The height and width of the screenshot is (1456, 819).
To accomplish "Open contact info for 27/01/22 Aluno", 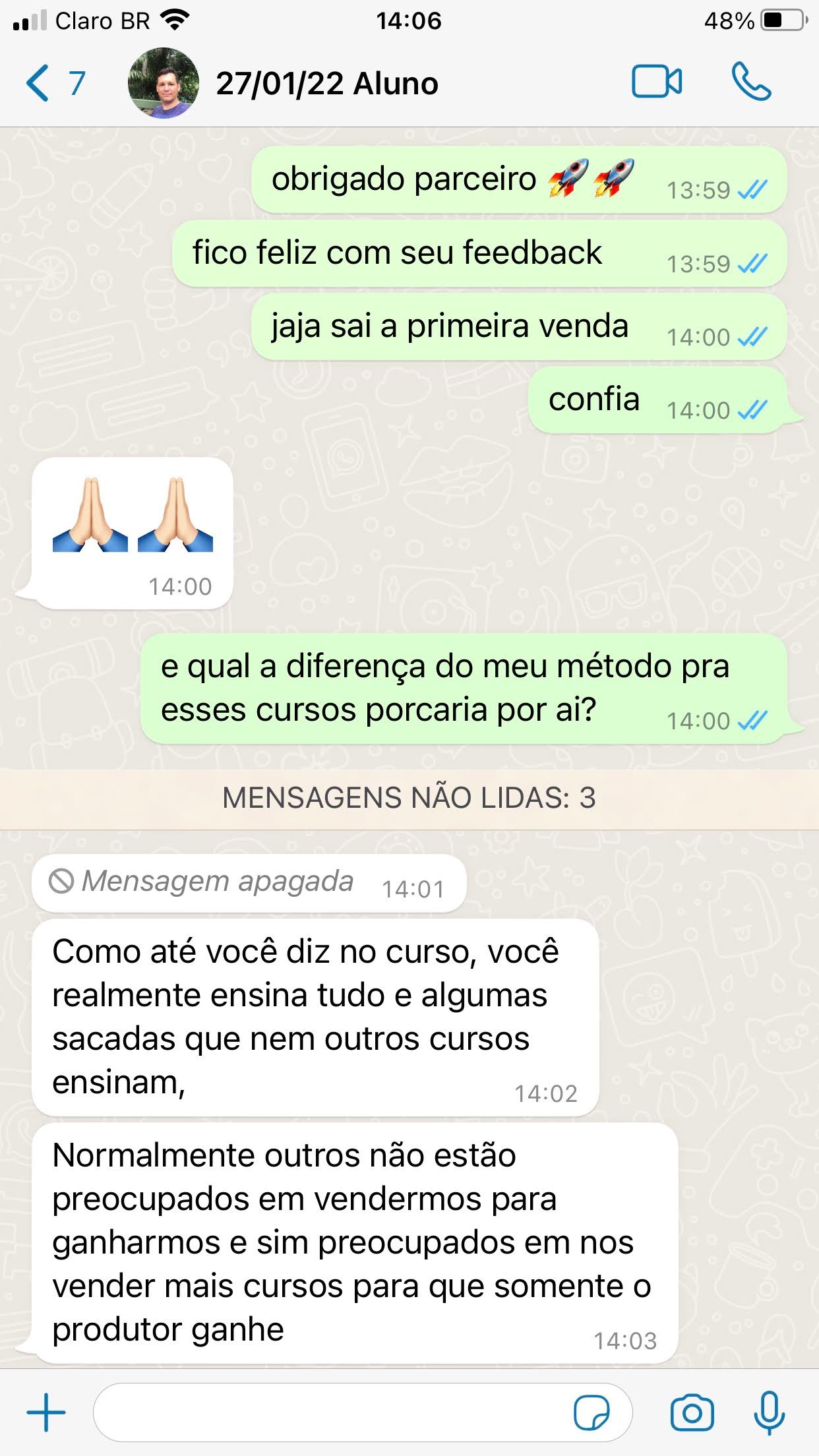I will [326, 84].
